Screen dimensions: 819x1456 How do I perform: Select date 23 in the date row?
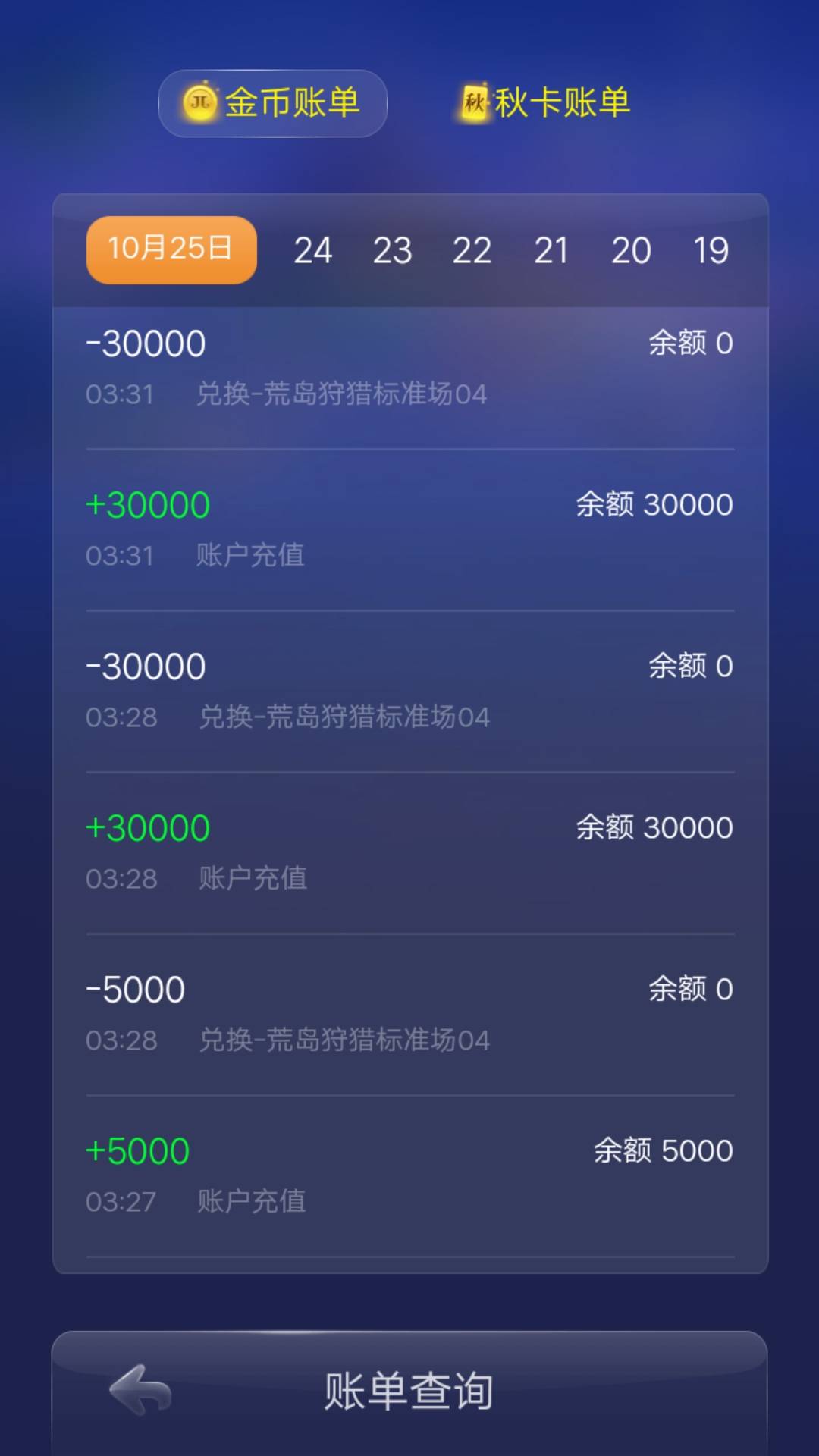click(x=394, y=249)
